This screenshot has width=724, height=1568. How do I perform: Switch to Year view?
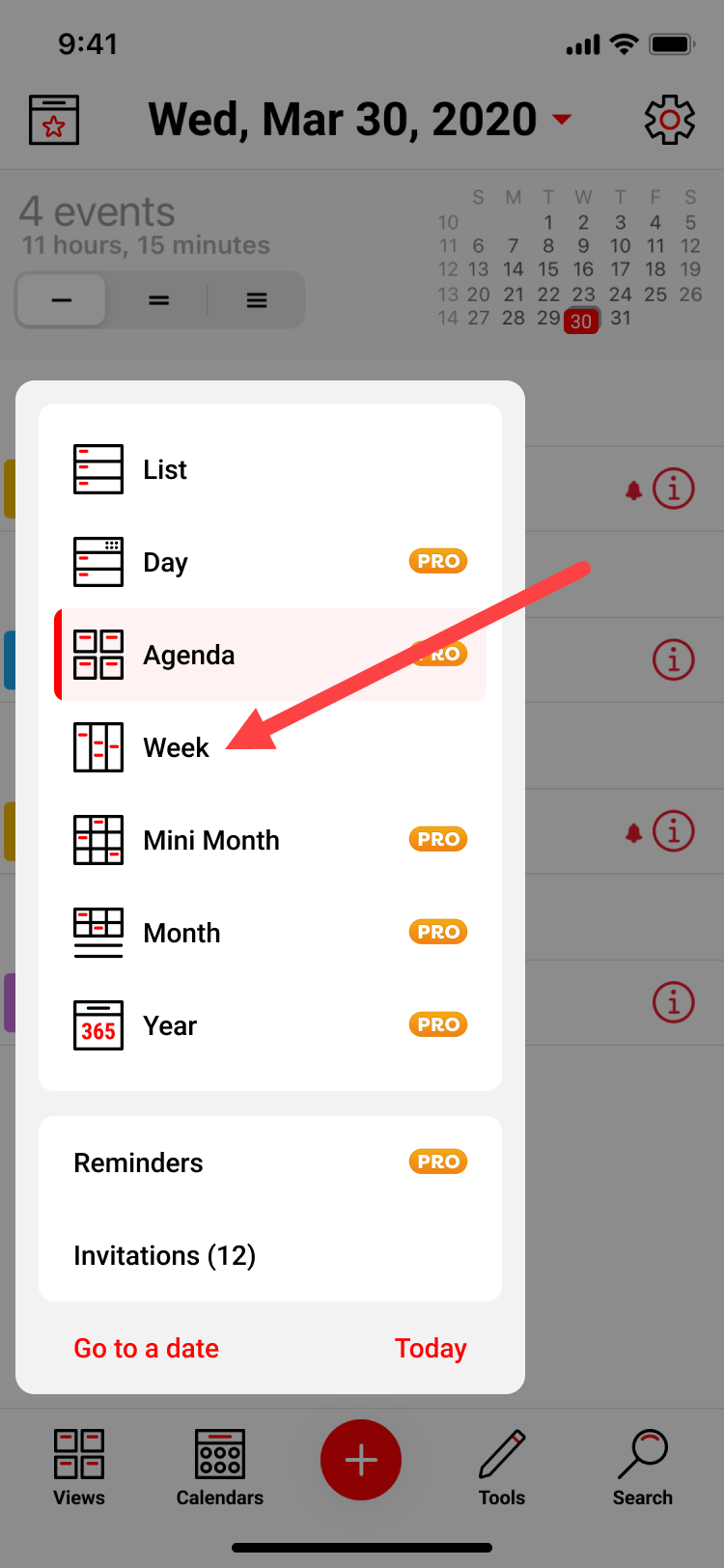coord(170,1025)
